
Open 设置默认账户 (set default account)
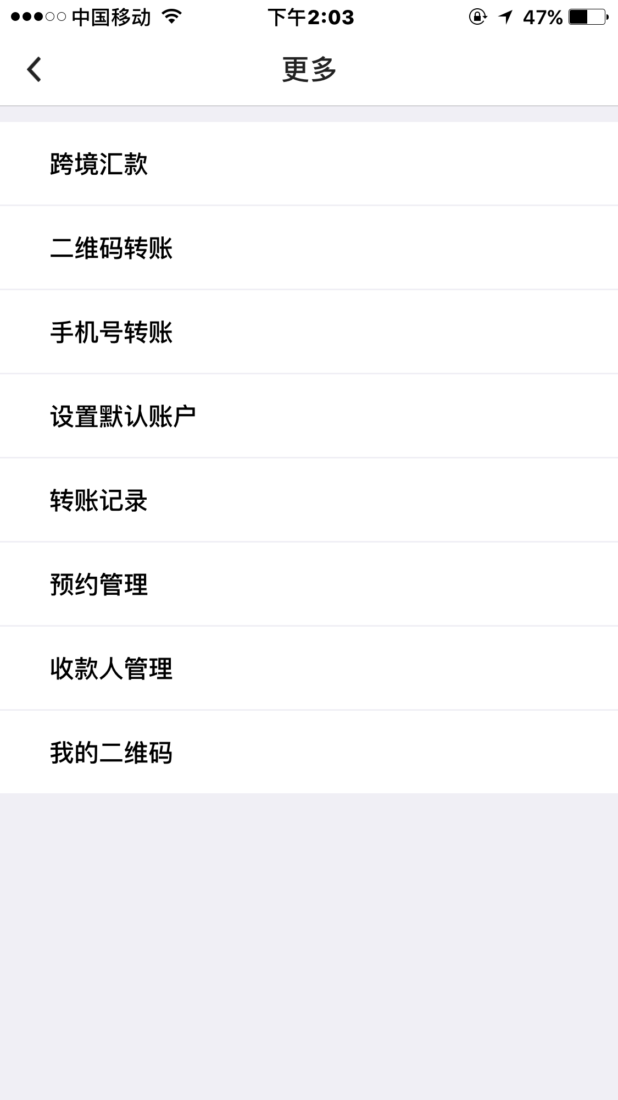click(309, 416)
